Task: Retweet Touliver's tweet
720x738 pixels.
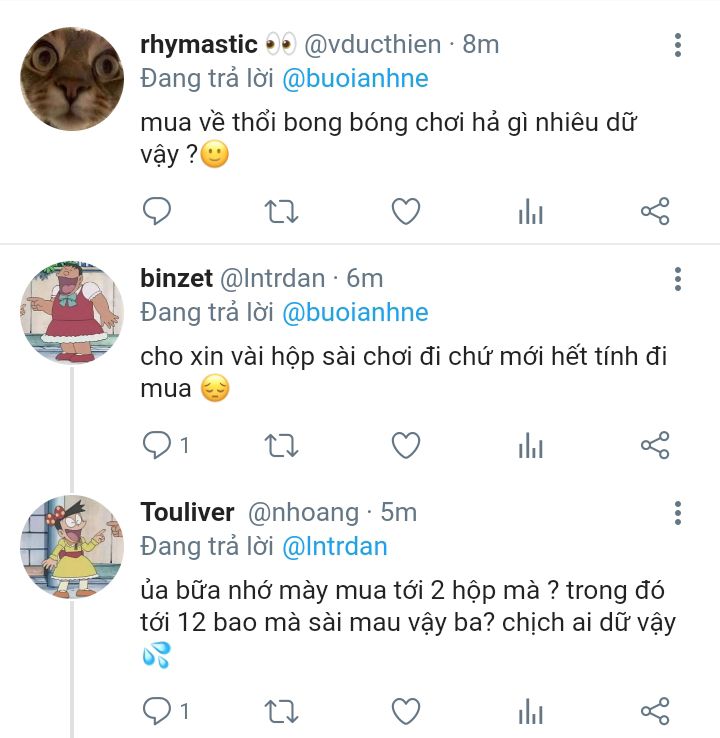Action: coord(280,711)
